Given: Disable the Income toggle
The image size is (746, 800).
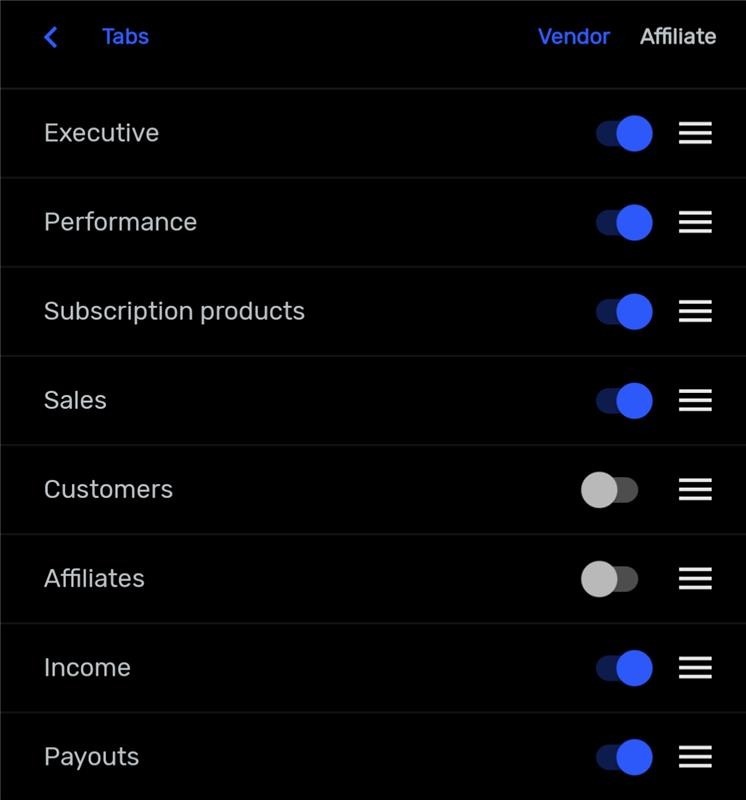Looking at the screenshot, I should point(624,667).
